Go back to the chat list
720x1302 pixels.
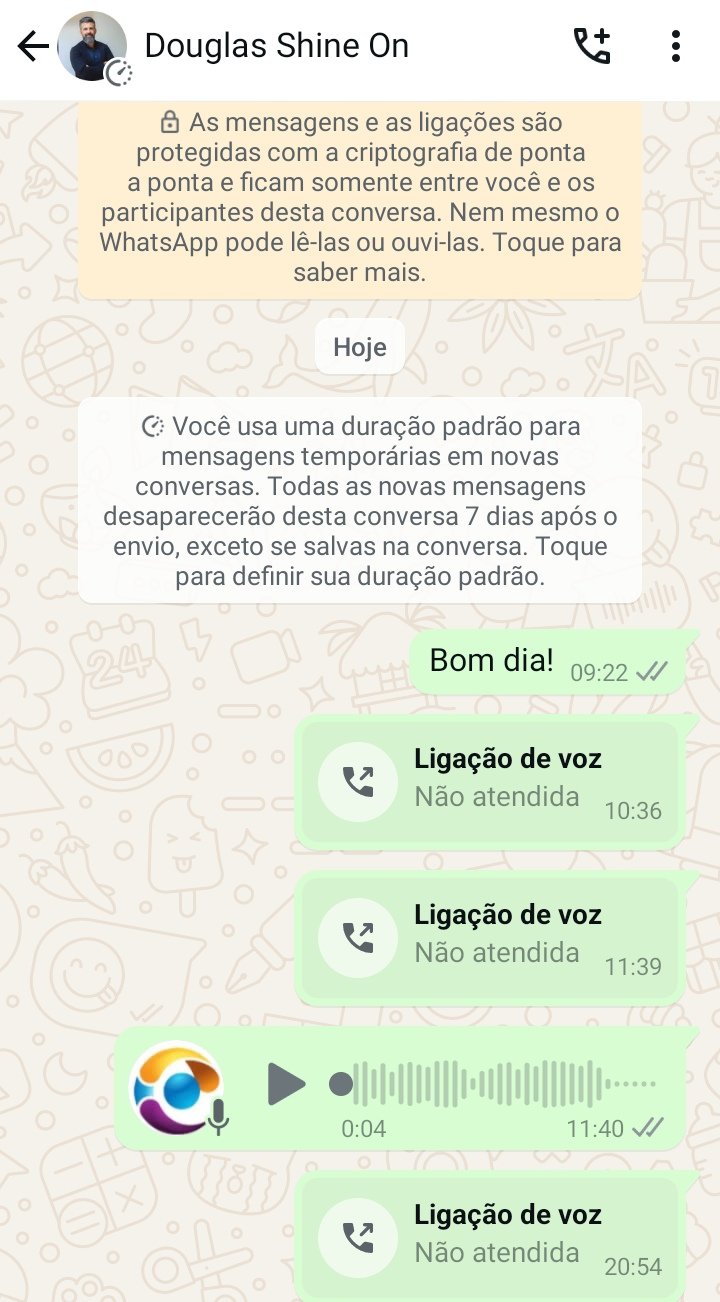coord(33,46)
